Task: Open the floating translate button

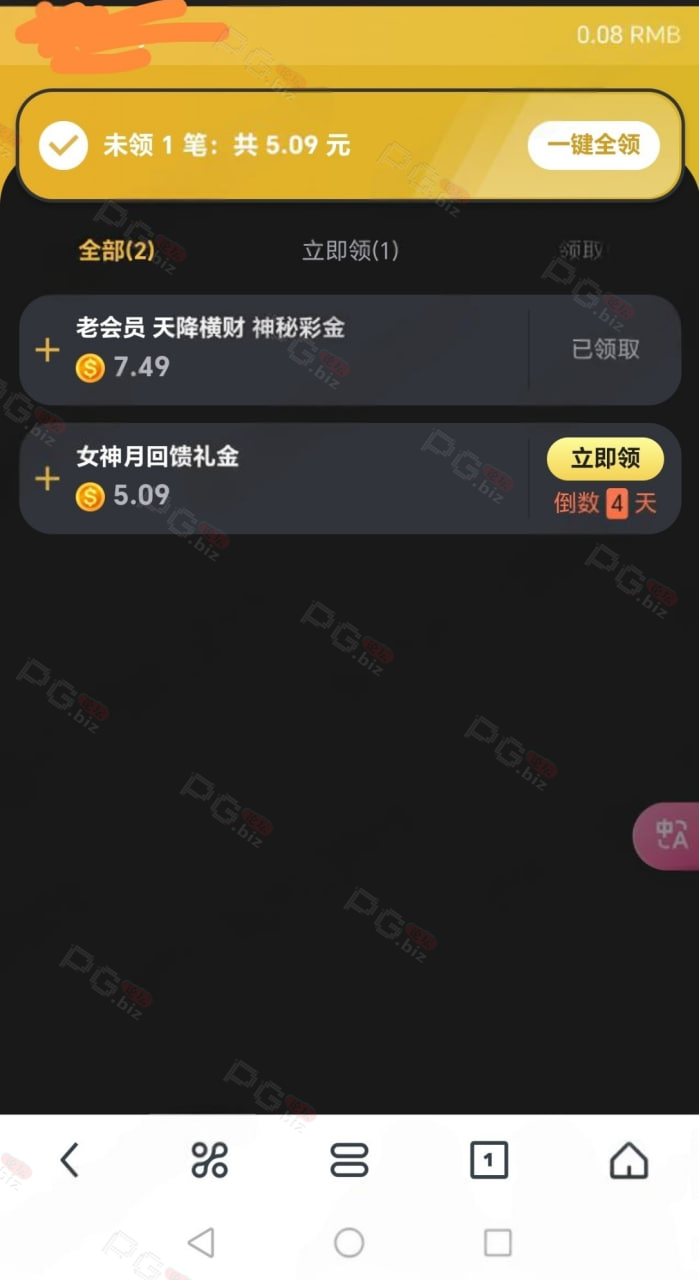Action: click(668, 835)
